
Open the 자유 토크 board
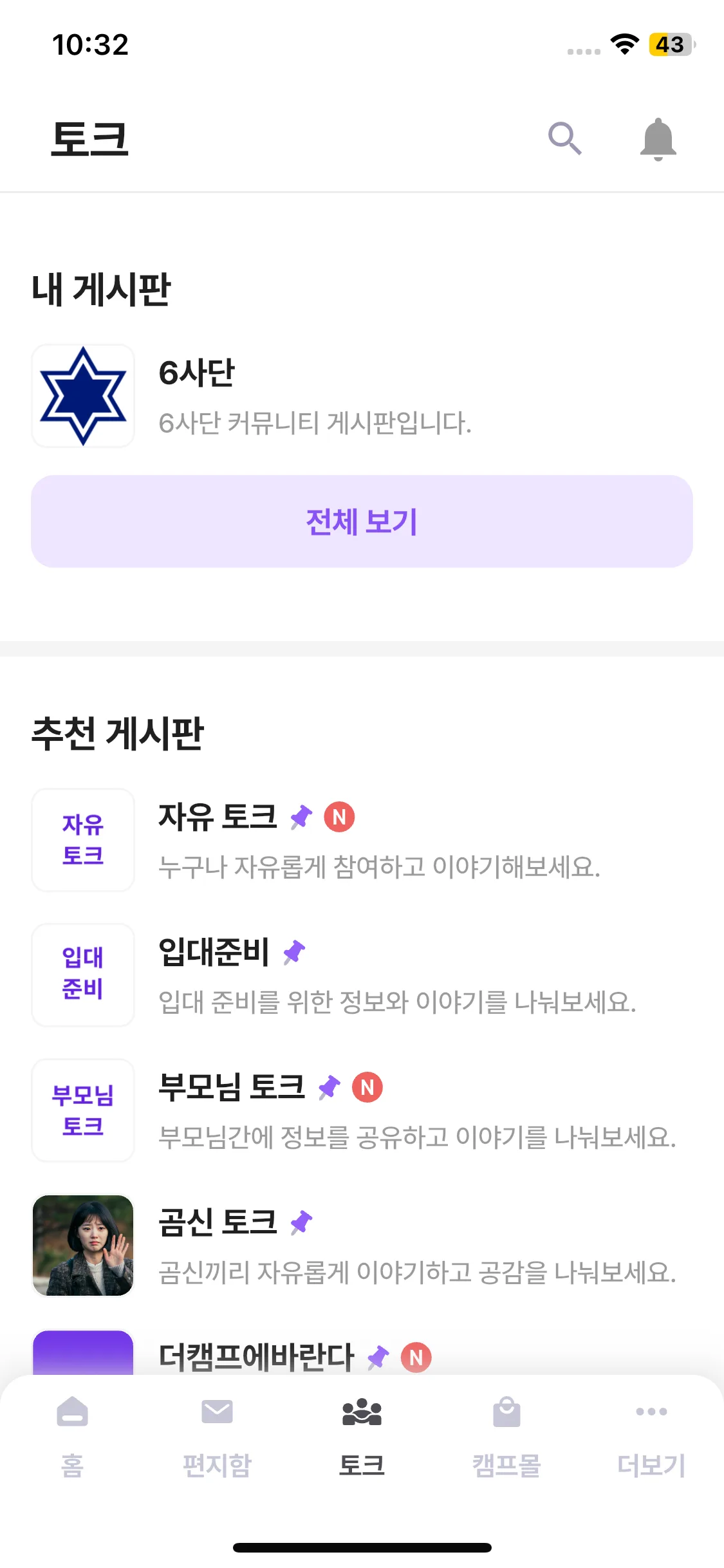[380, 840]
